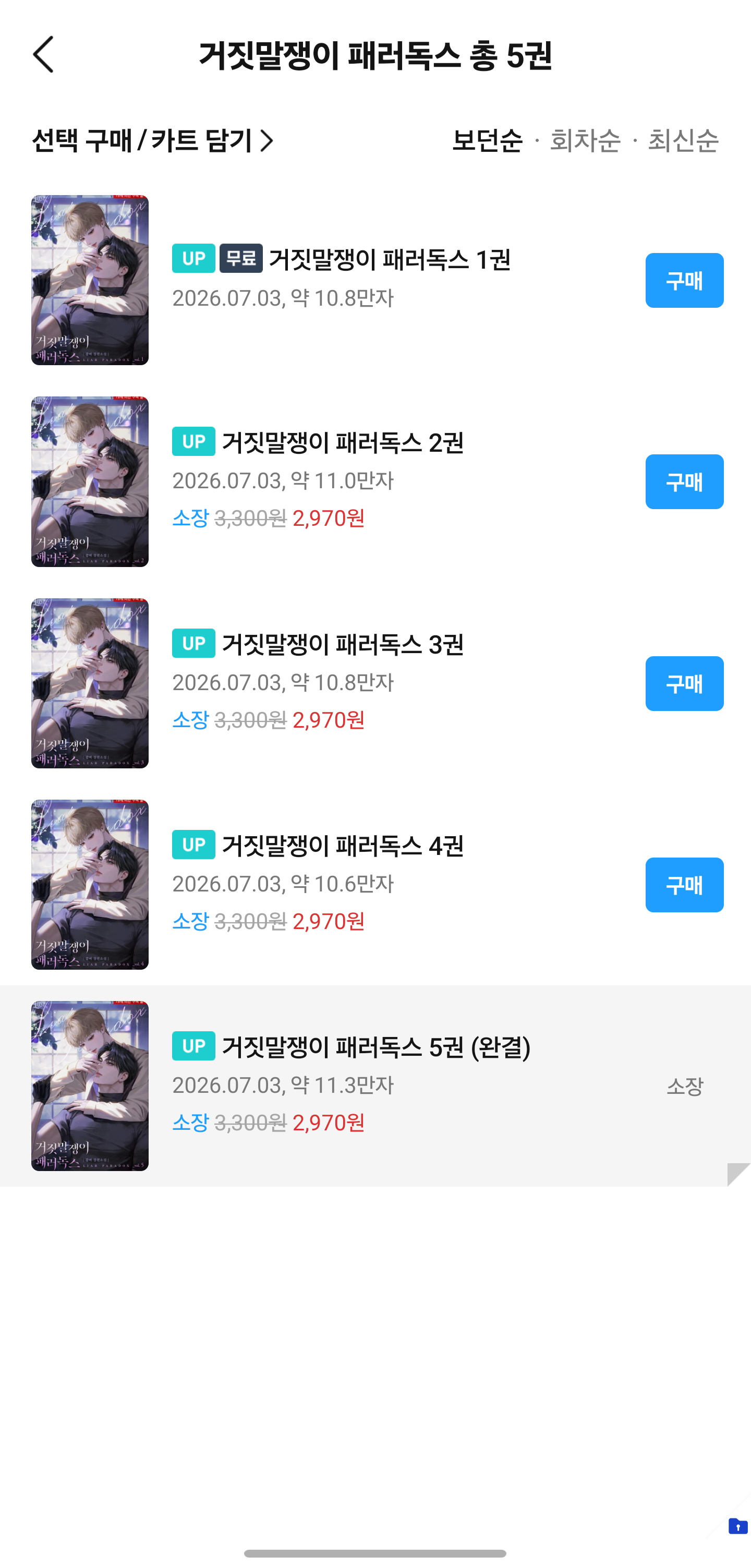This screenshot has width=751, height=1568.
Task: Tap 구매 for 거짓말쟁이 패러독스 1권
Action: (x=684, y=281)
